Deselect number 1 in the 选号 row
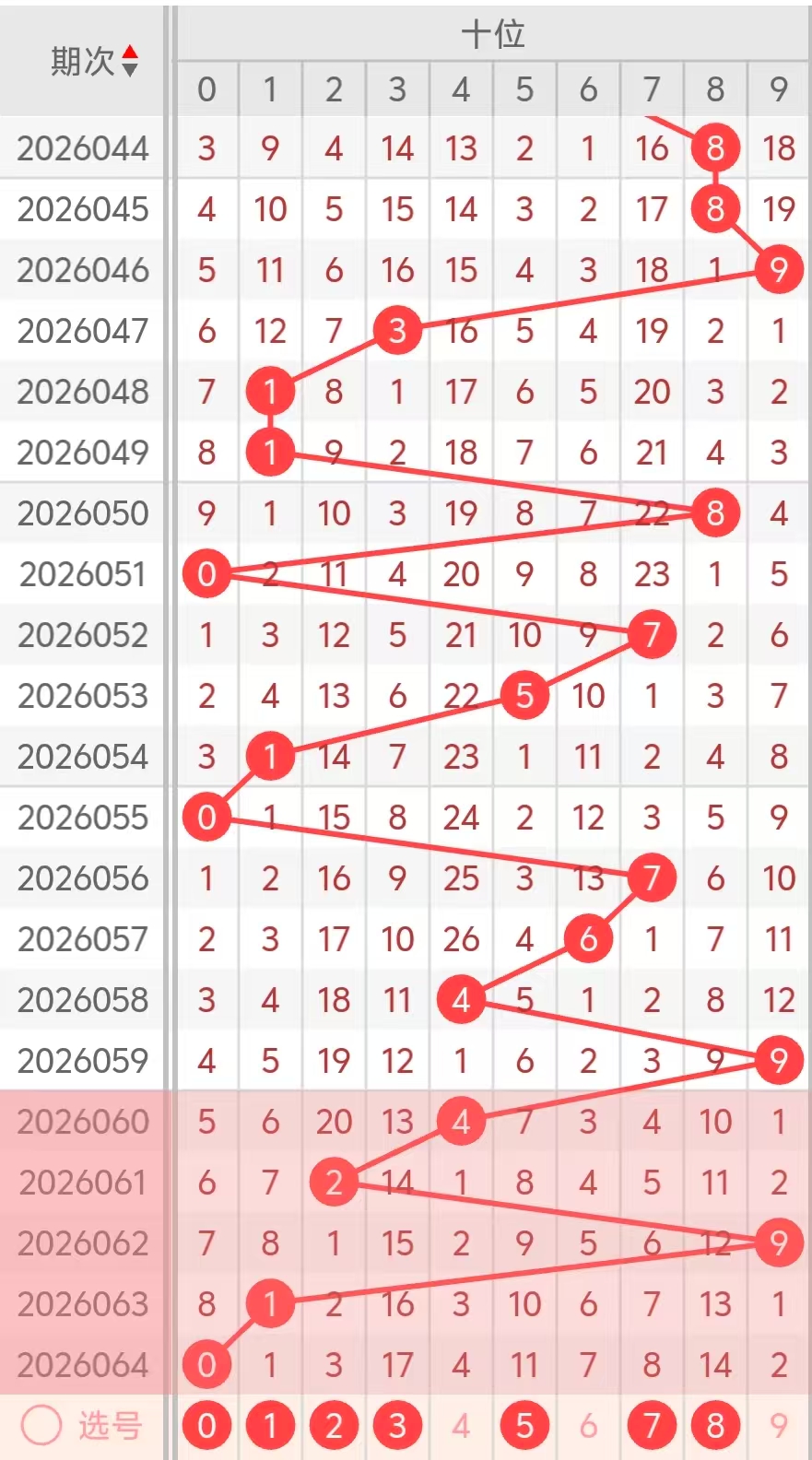Image resolution: width=812 pixels, height=1460 pixels. coord(270,1426)
